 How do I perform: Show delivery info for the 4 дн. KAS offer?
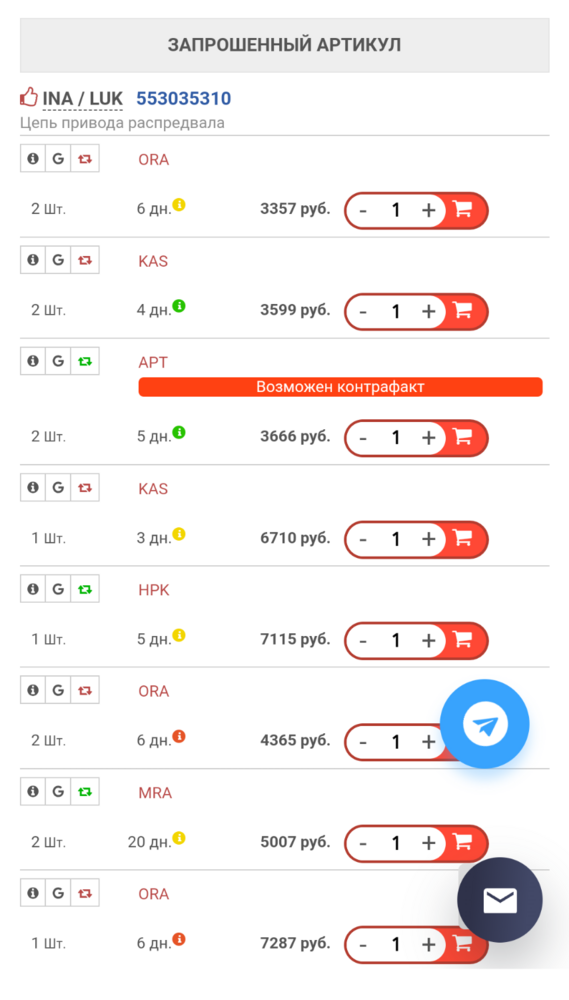[179, 306]
